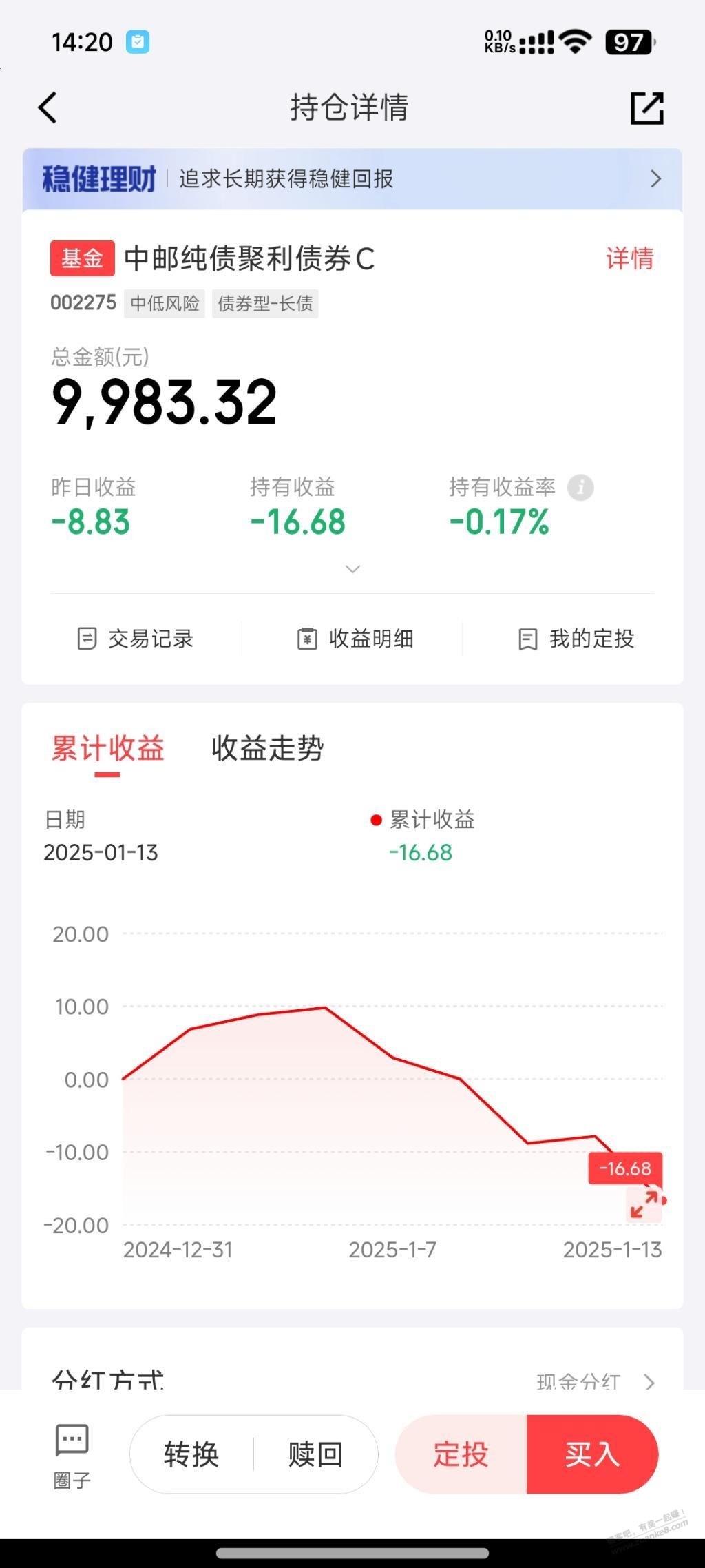705x1568 pixels.
Task: Tap 买入 to buy more
Action: [x=592, y=1454]
